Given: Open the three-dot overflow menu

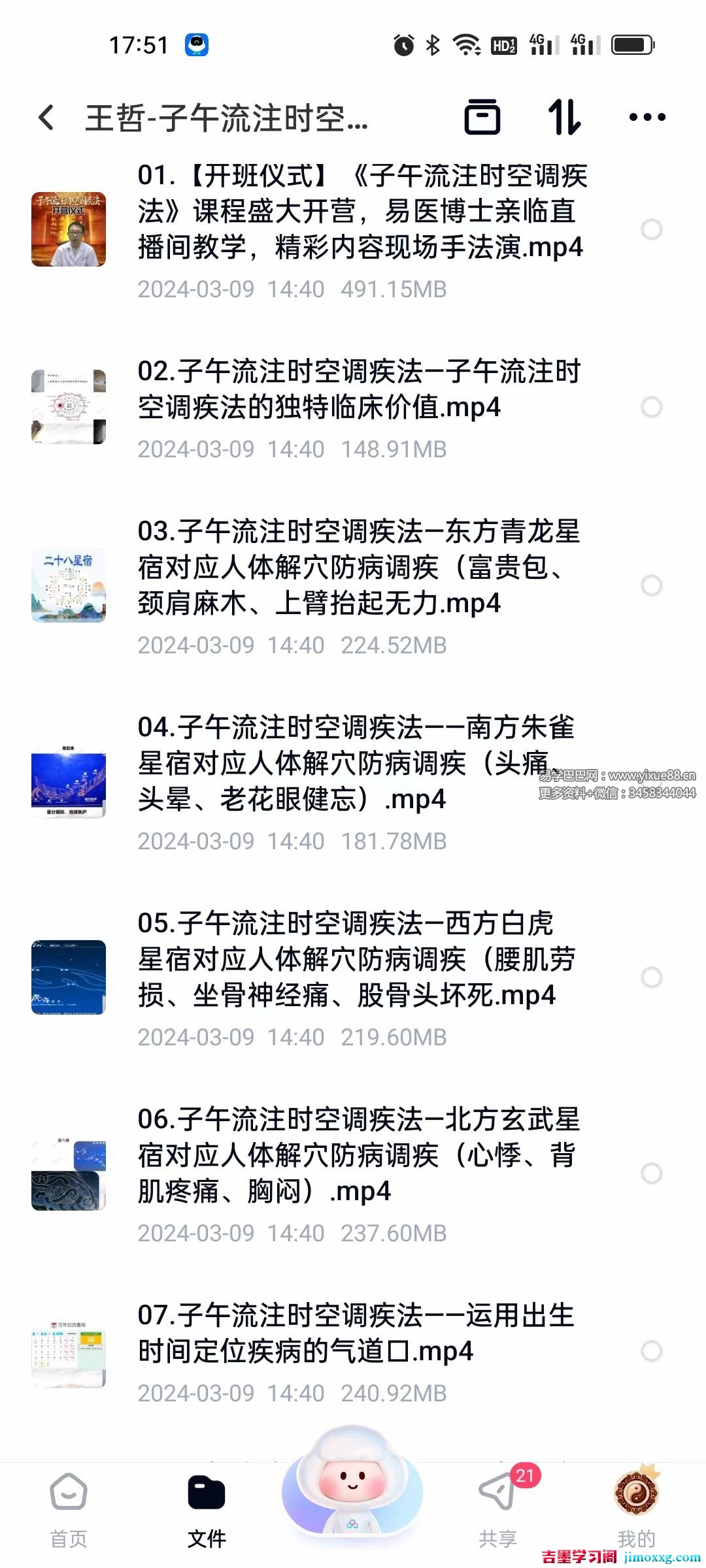Looking at the screenshot, I should [x=647, y=118].
